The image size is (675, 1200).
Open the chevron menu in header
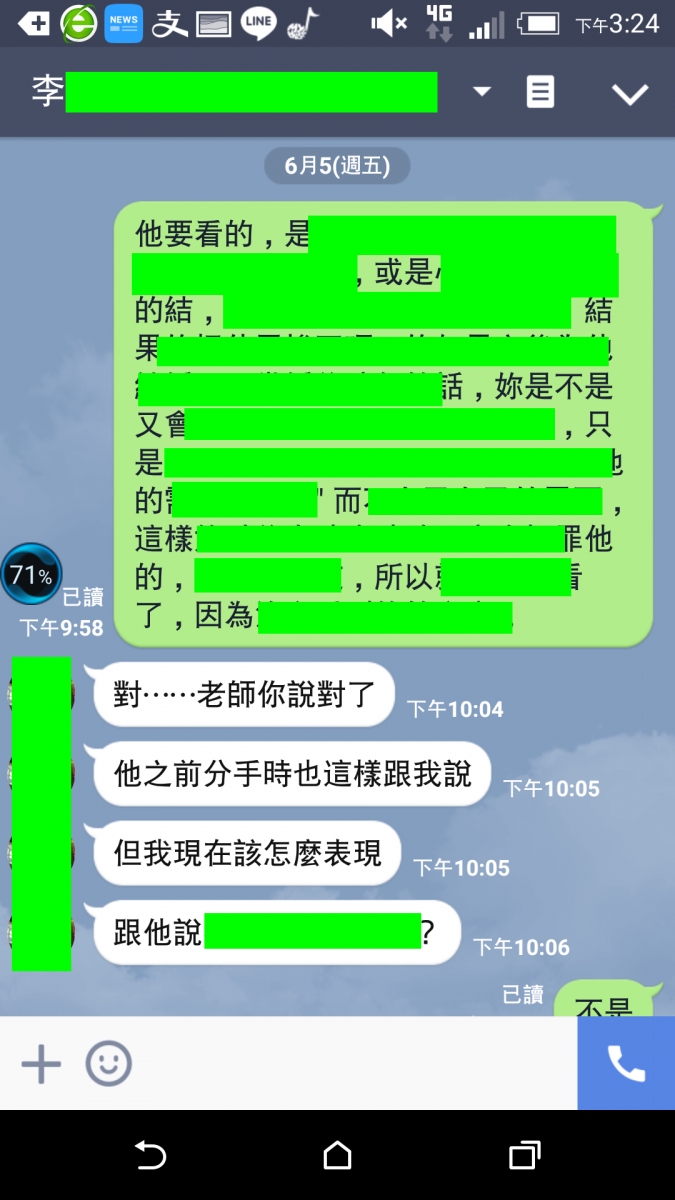(630, 94)
